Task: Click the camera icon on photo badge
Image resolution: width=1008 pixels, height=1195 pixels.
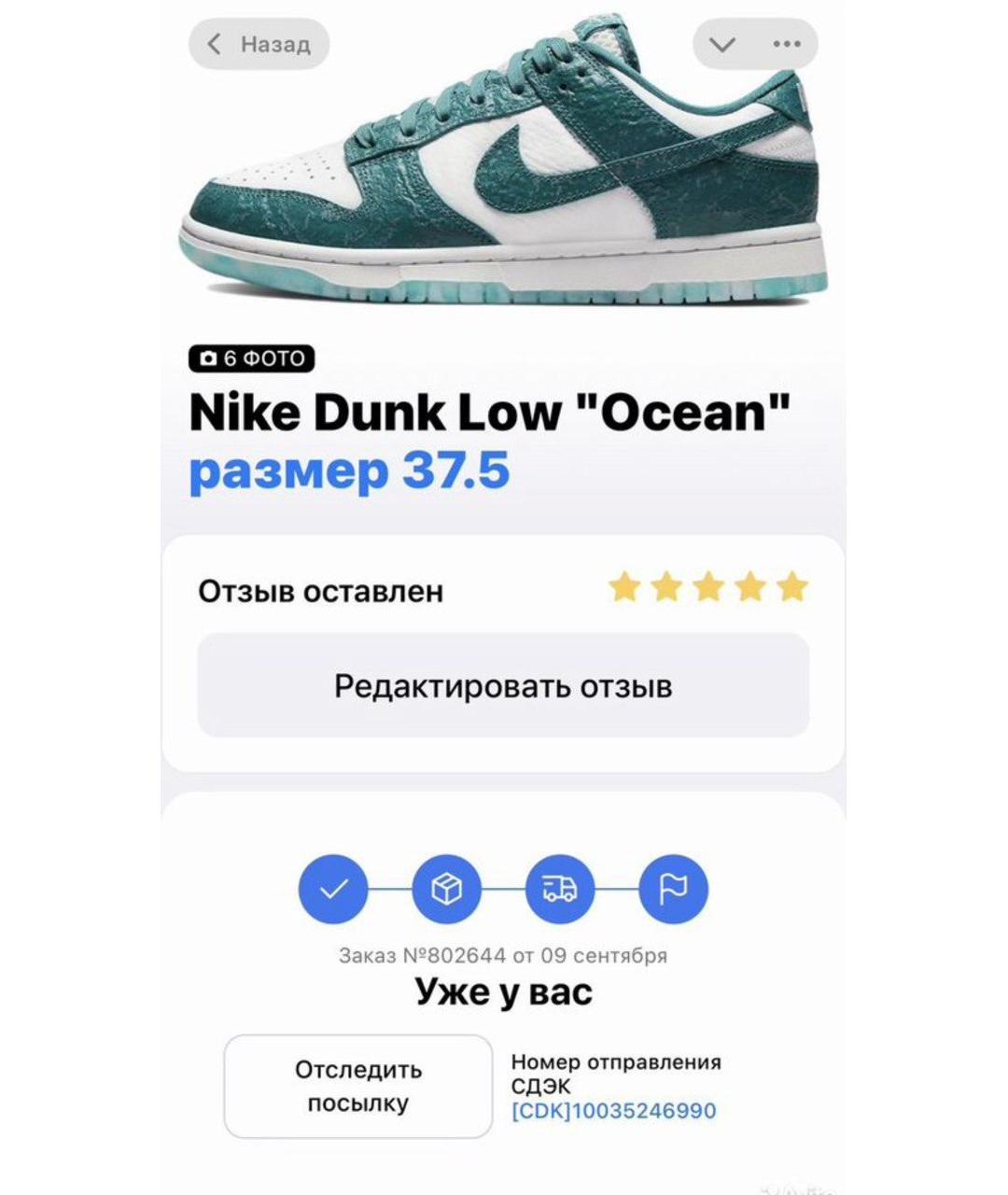Action: (207, 358)
